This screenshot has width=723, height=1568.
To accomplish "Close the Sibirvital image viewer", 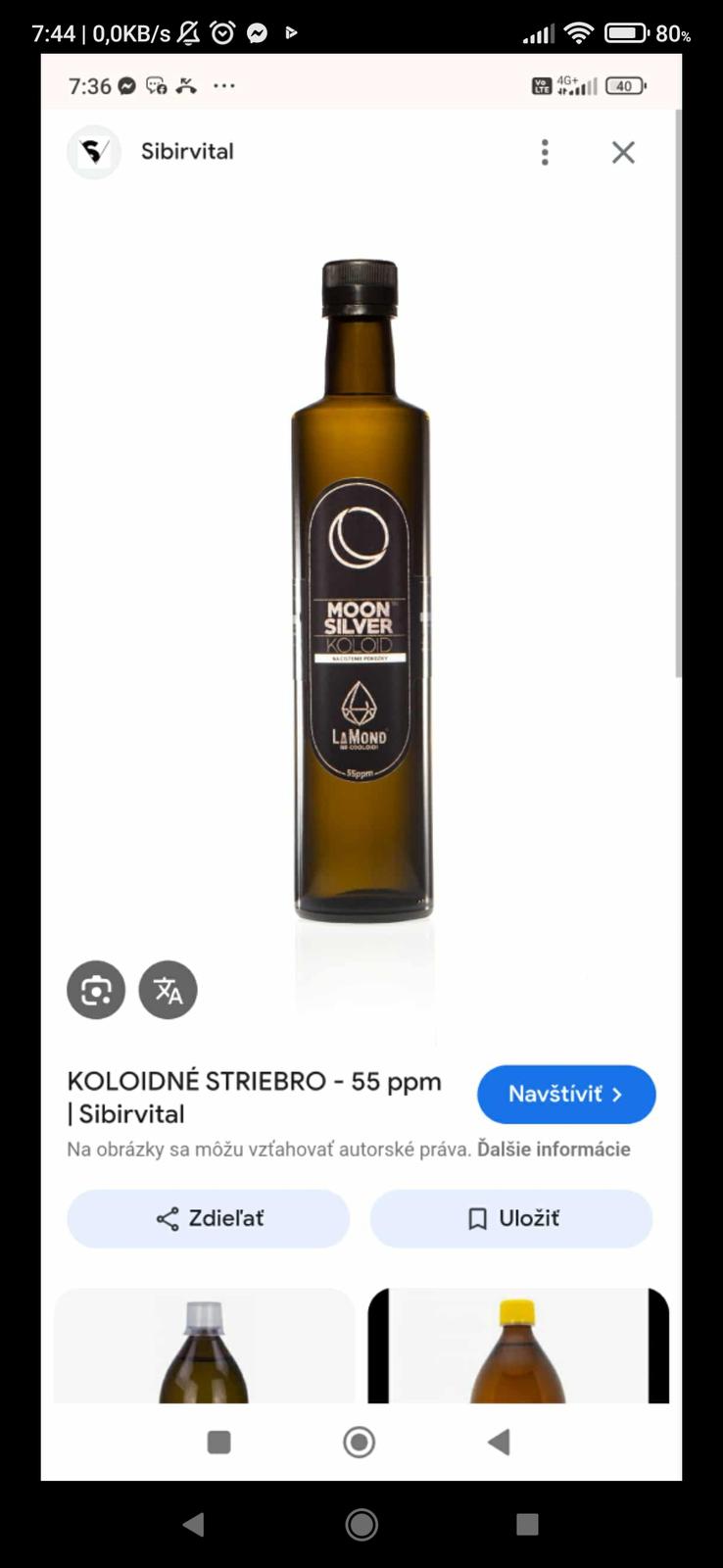I will click(x=623, y=152).
